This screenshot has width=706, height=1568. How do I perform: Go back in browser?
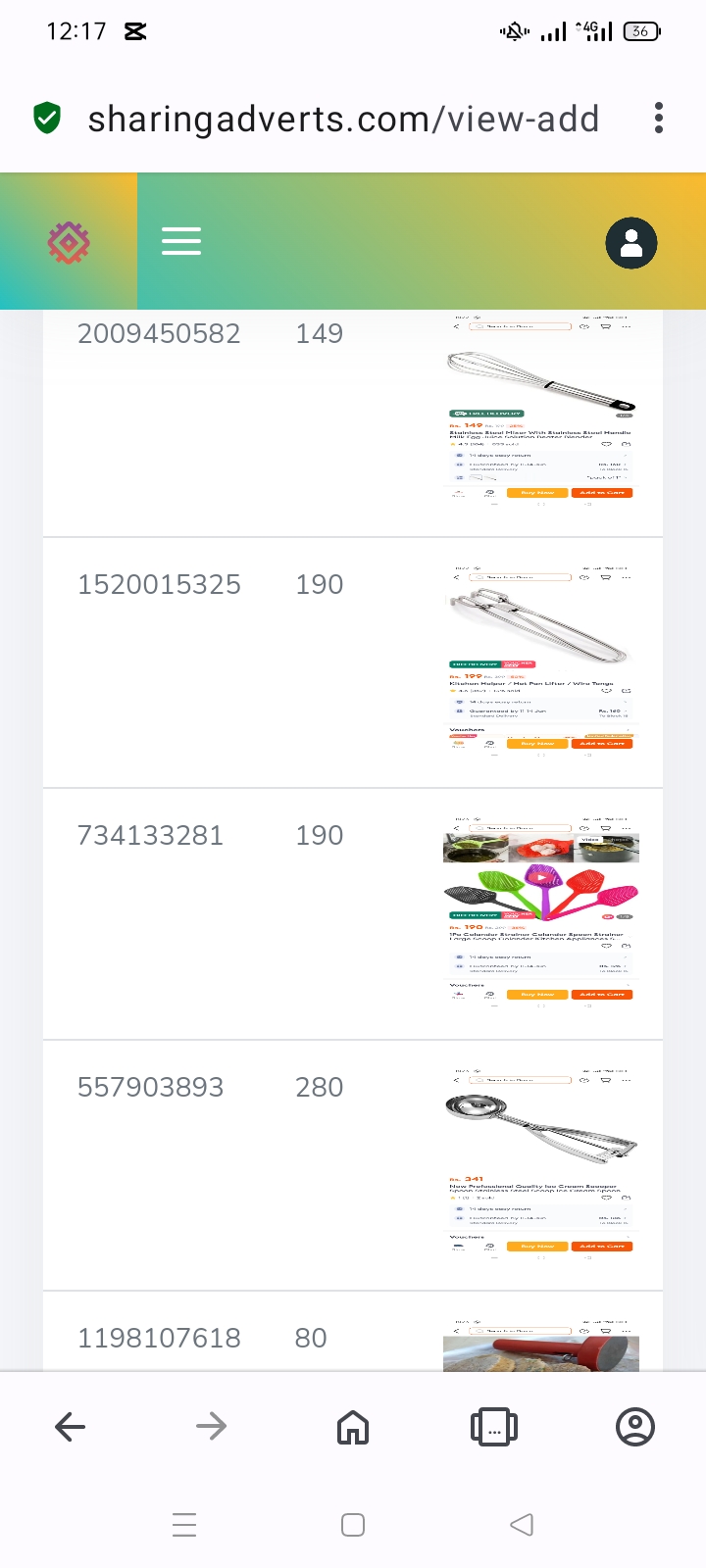[71, 1427]
